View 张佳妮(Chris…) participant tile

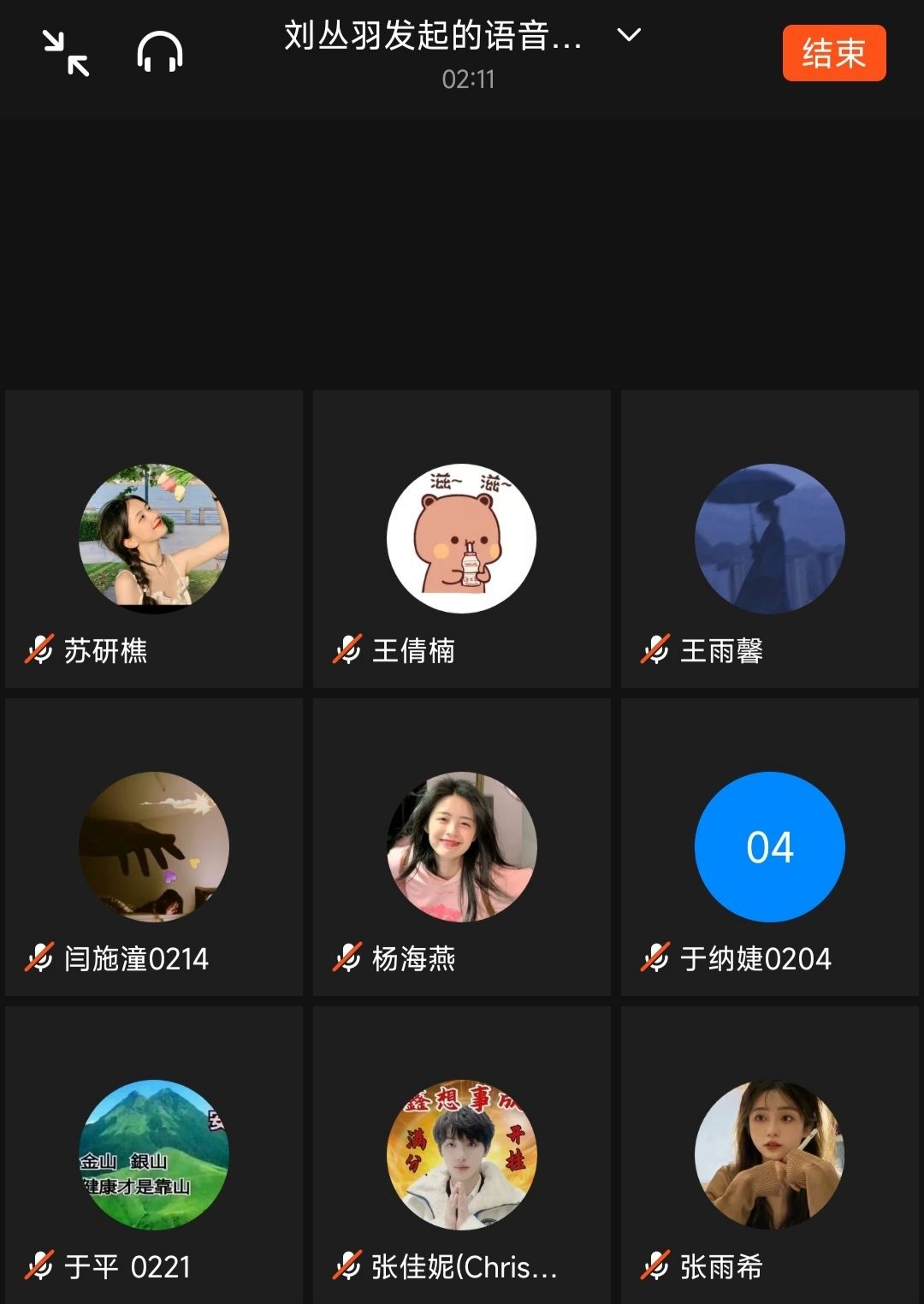[x=462, y=1155]
